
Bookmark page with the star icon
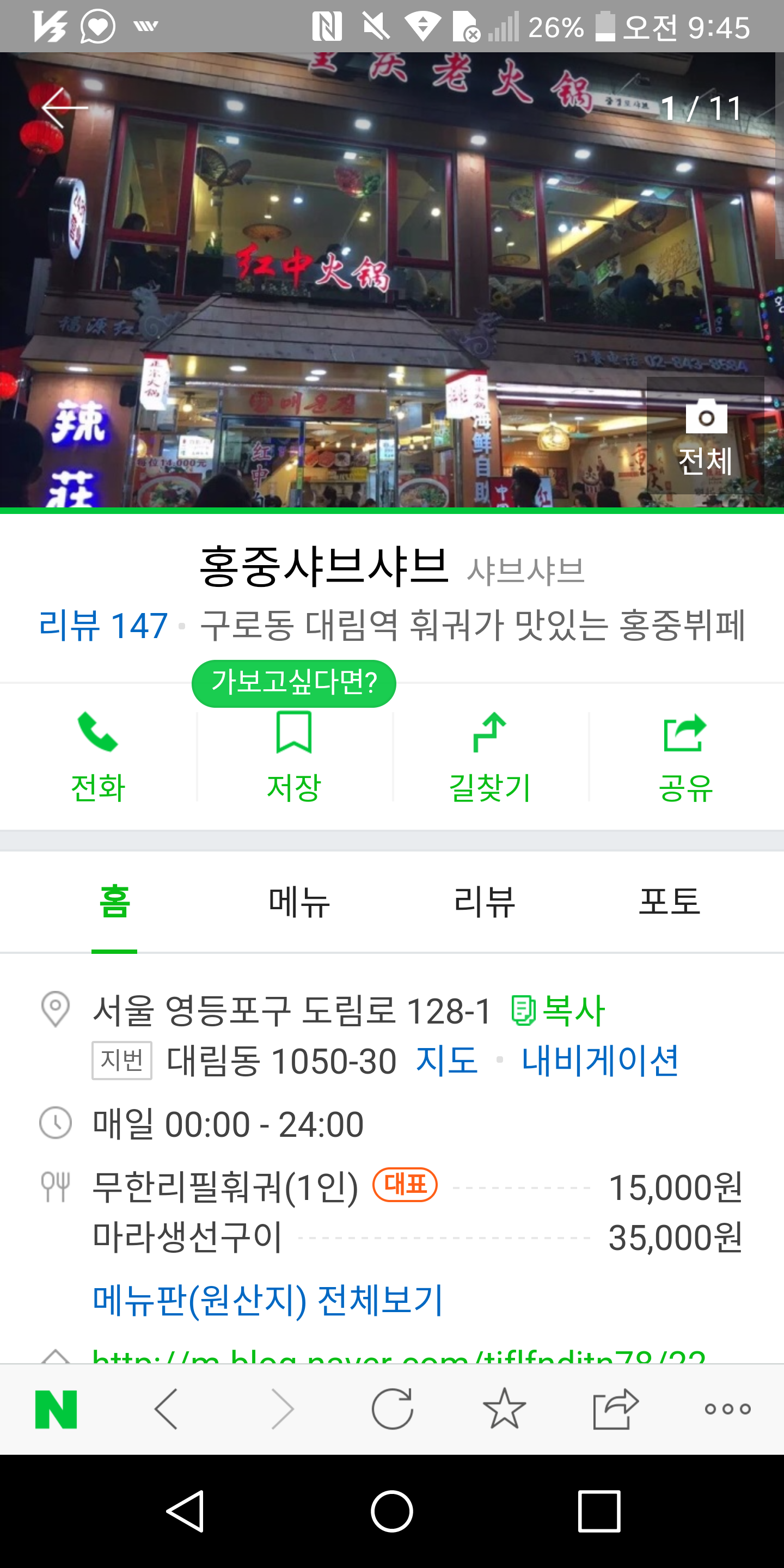click(504, 1408)
